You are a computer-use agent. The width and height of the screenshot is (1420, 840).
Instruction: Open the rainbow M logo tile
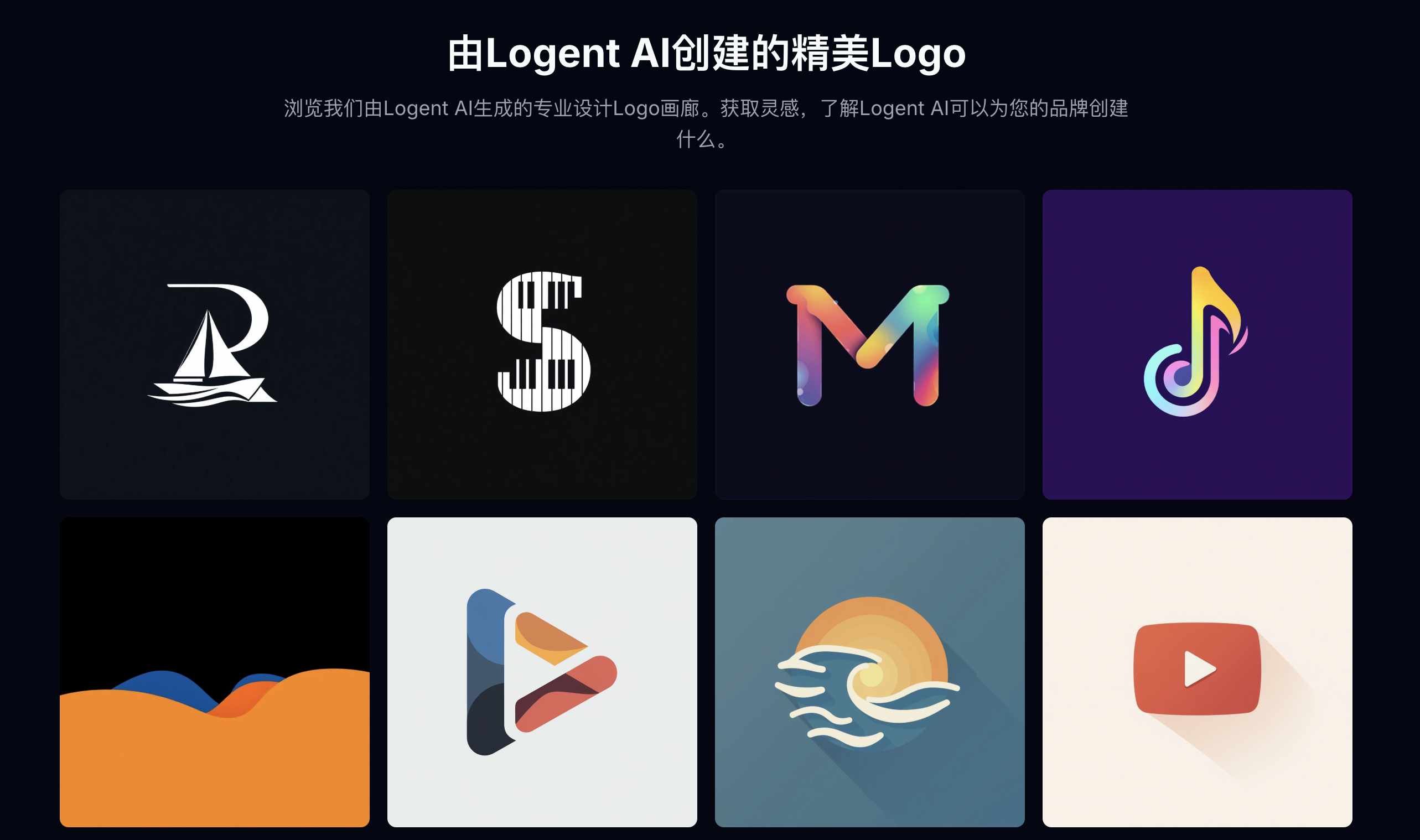869,344
